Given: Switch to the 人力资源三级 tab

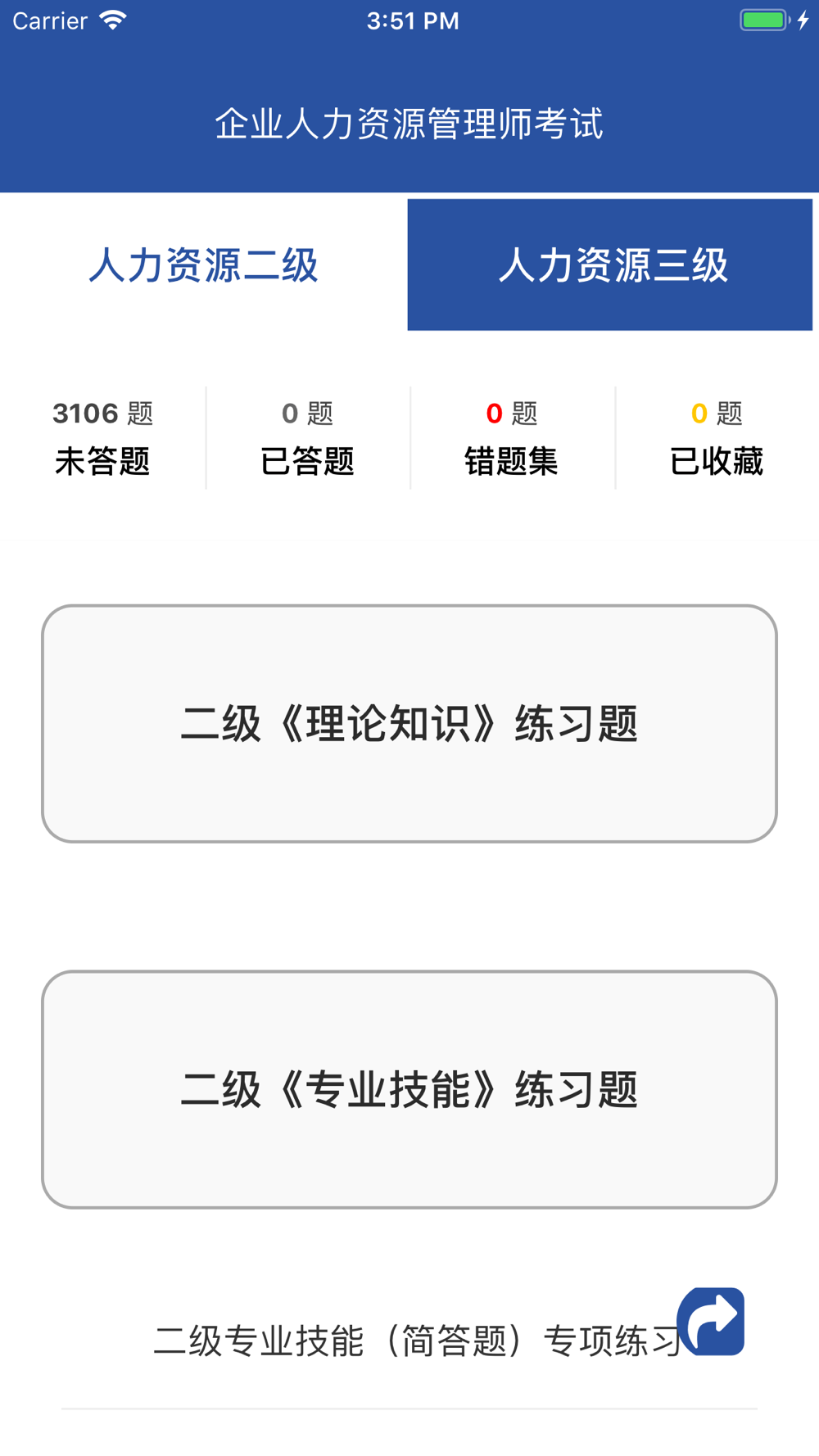Looking at the screenshot, I should [610, 265].
